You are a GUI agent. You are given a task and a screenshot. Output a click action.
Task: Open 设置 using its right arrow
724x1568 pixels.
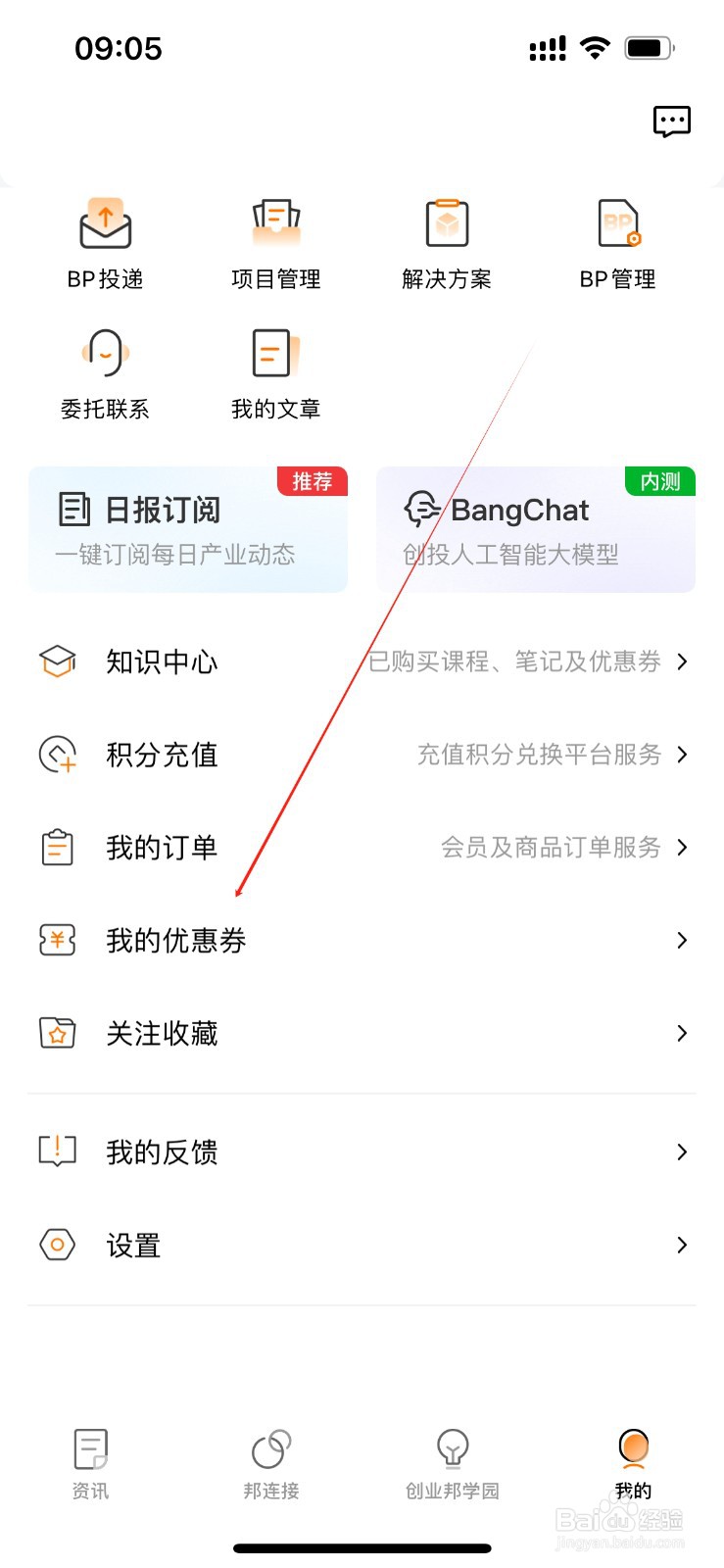click(x=681, y=1245)
